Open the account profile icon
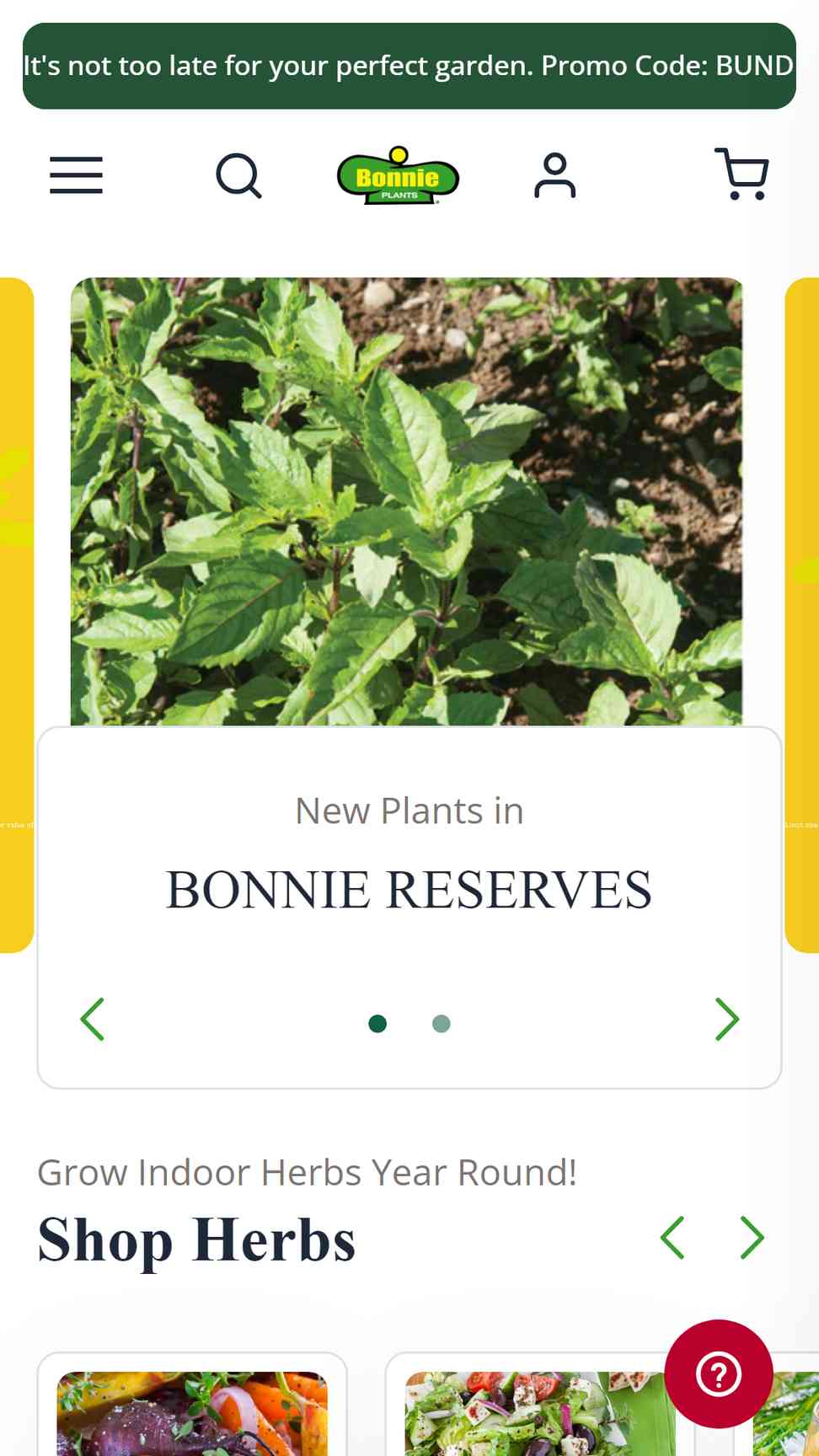Image resolution: width=819 pixels, height=1456 pixels. [x=554, y=175]
